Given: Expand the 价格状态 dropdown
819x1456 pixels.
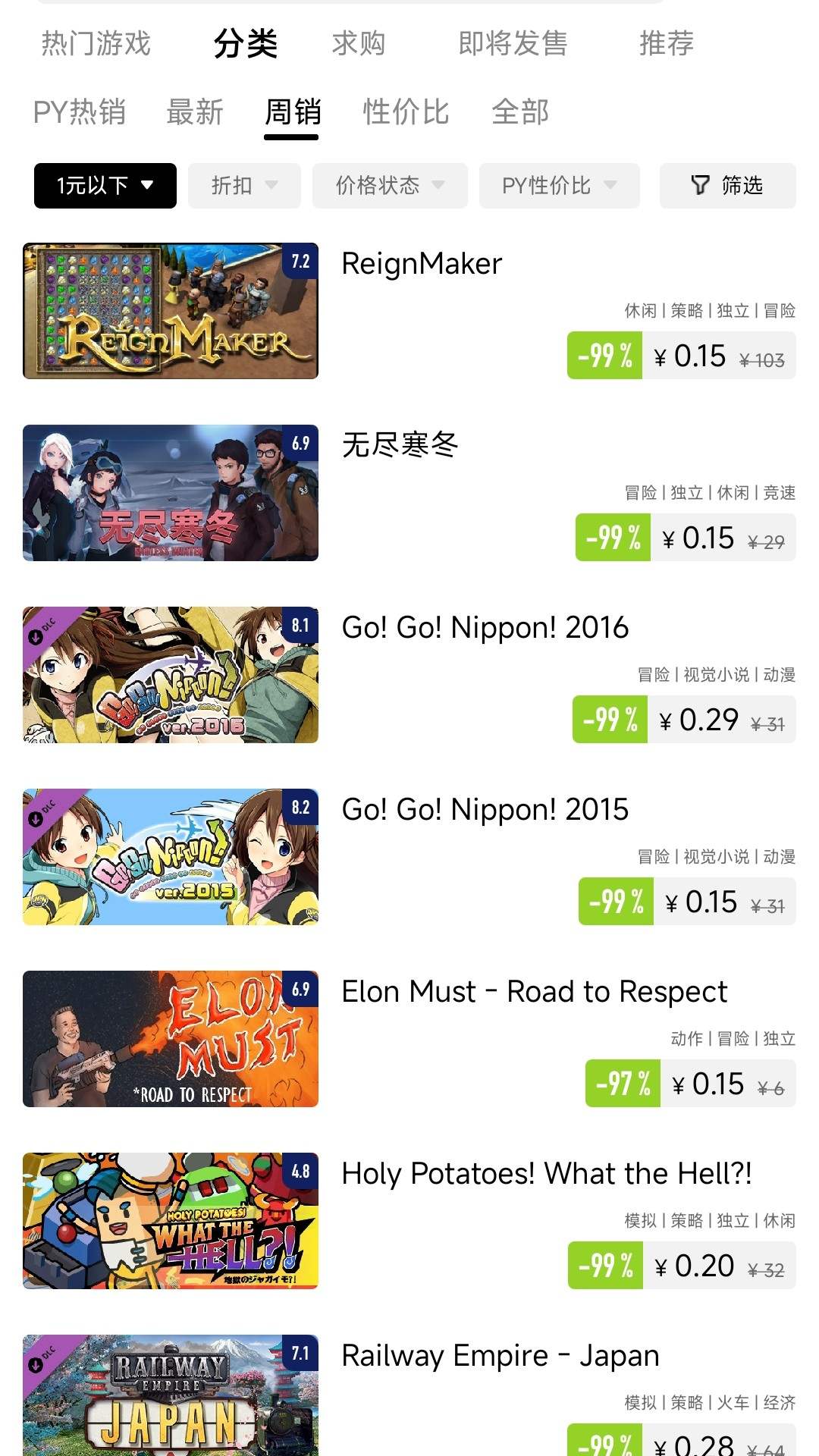Looking at the screenshot, I should 390,185.
